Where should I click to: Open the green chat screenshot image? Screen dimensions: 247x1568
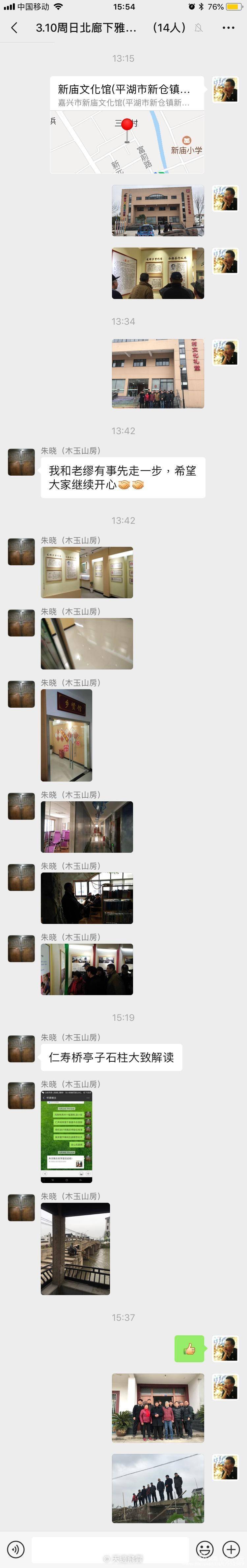click(66, 1137)
